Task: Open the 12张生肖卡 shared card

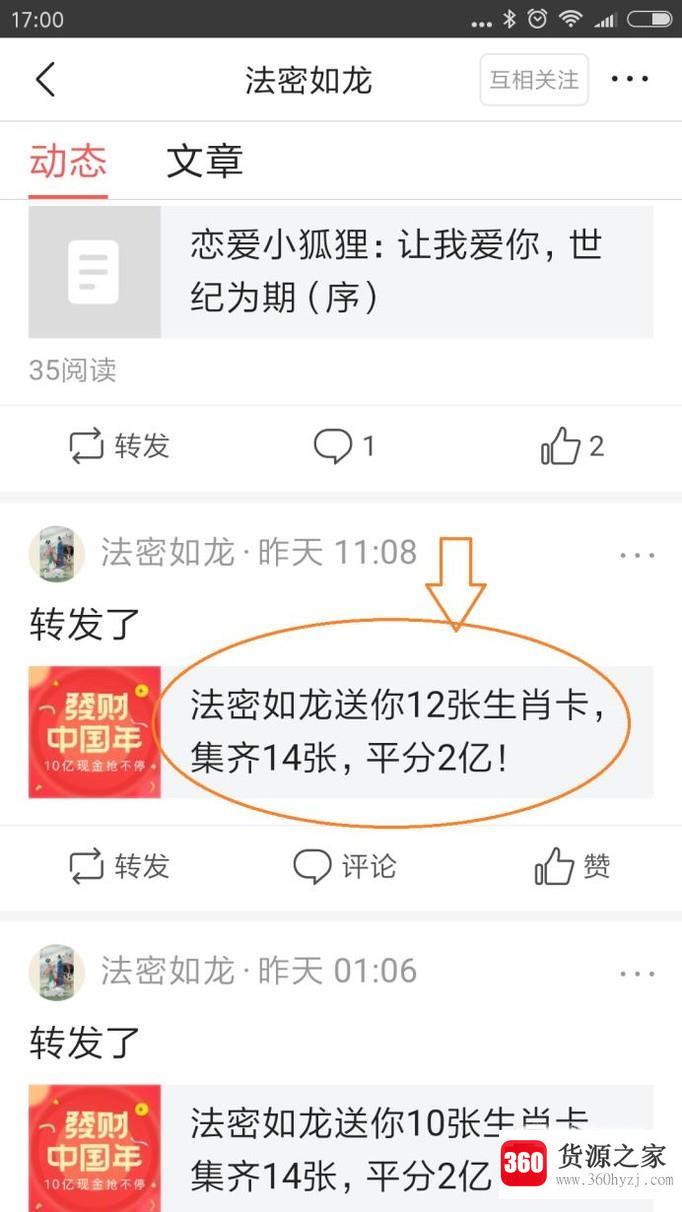Action: click(340, 732)
